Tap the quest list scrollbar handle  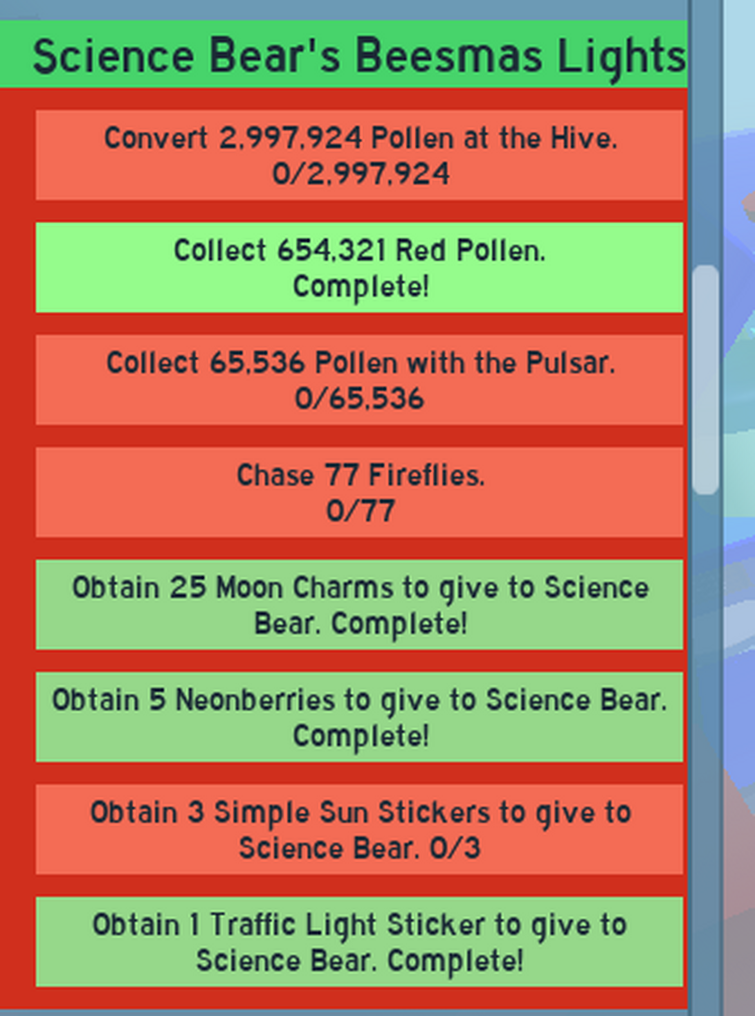pos(705,380)
